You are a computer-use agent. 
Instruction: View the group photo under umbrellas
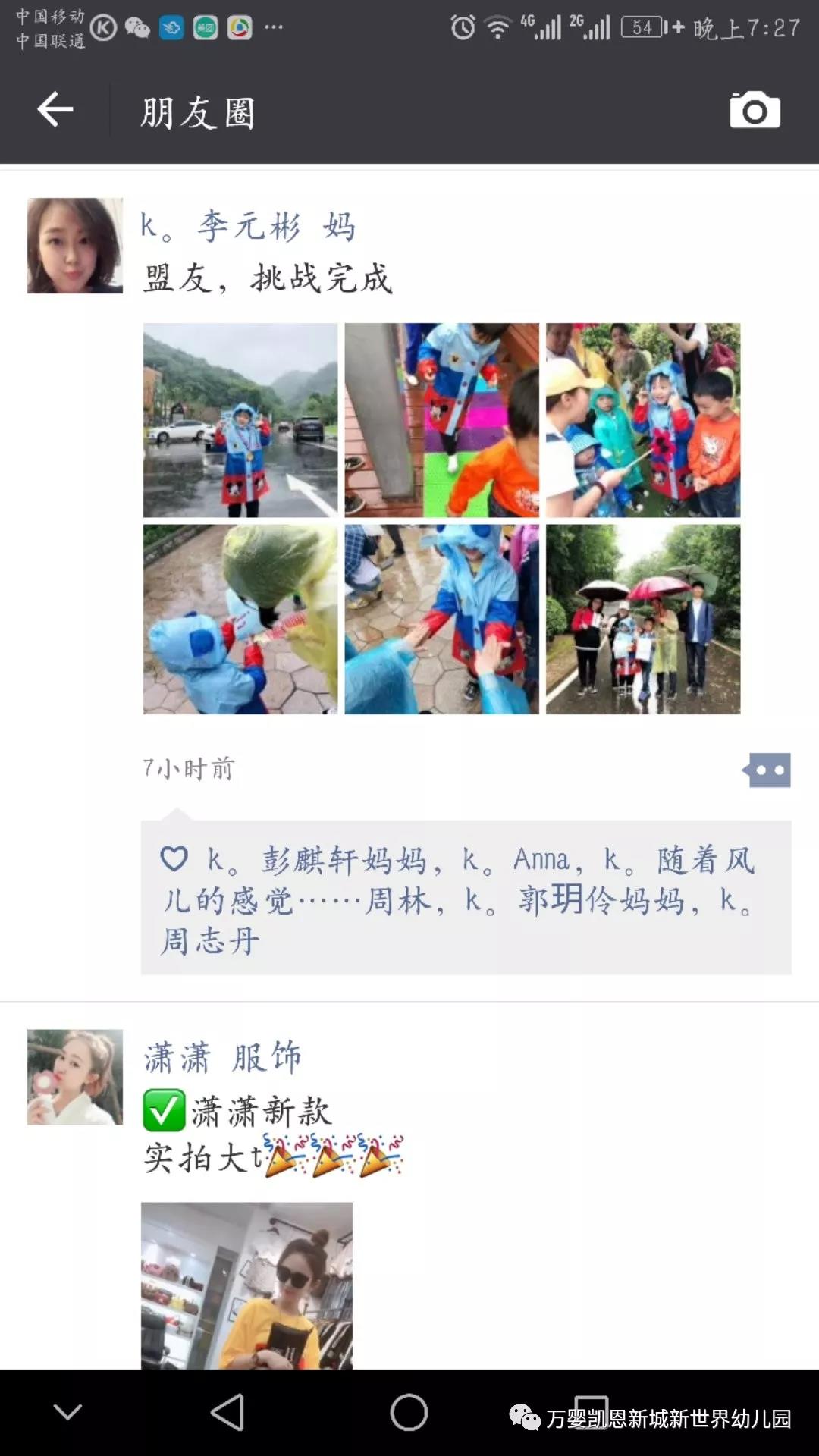point(642,619)
